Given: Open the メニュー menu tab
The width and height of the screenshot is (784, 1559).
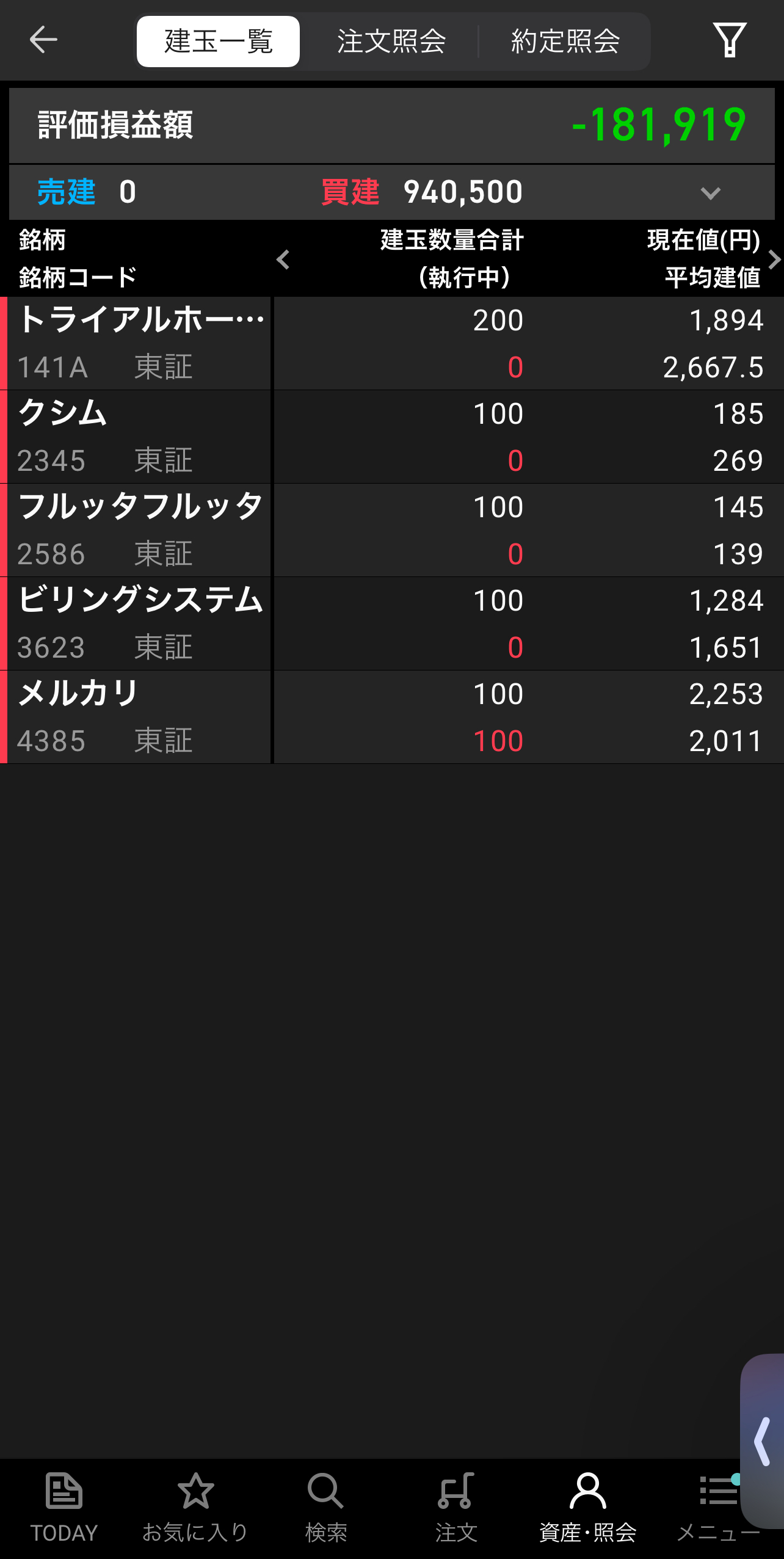Looking at the screenshot, I should pos(708,1506).
